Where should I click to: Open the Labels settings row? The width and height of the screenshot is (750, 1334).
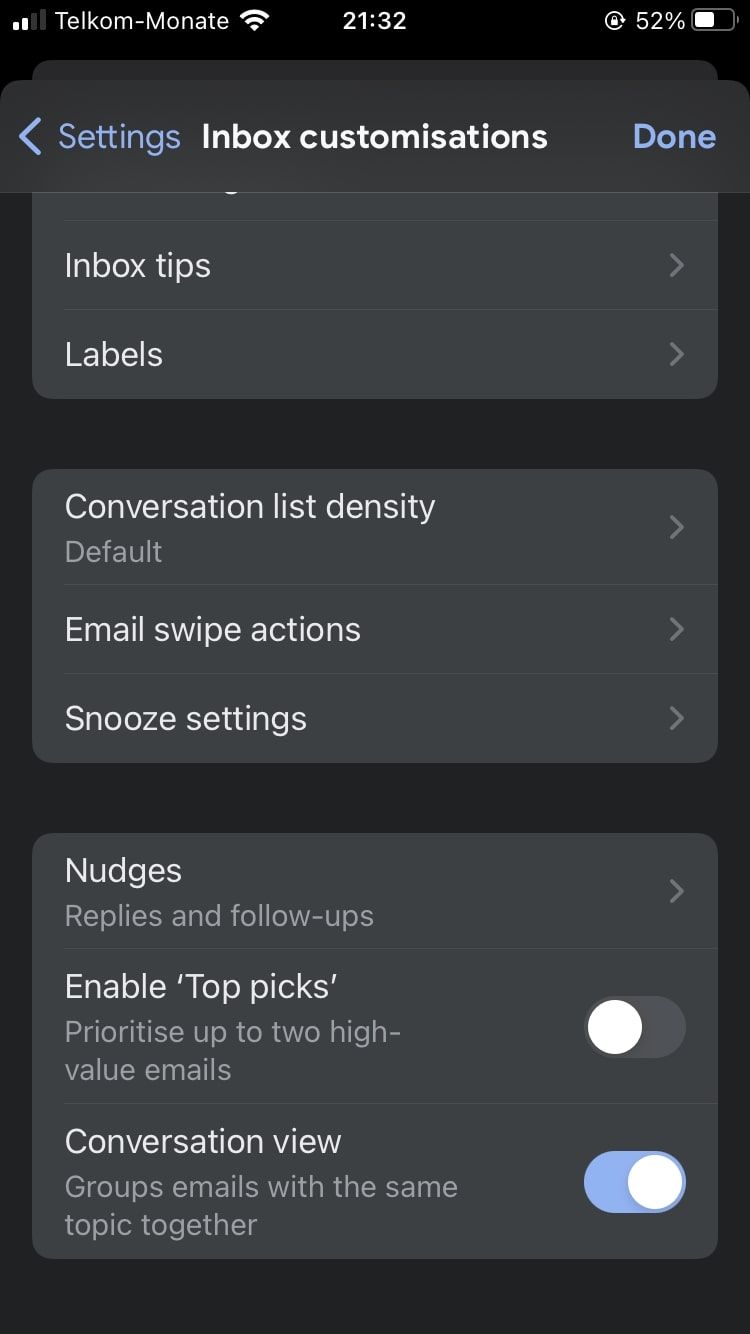pos(374,355)
